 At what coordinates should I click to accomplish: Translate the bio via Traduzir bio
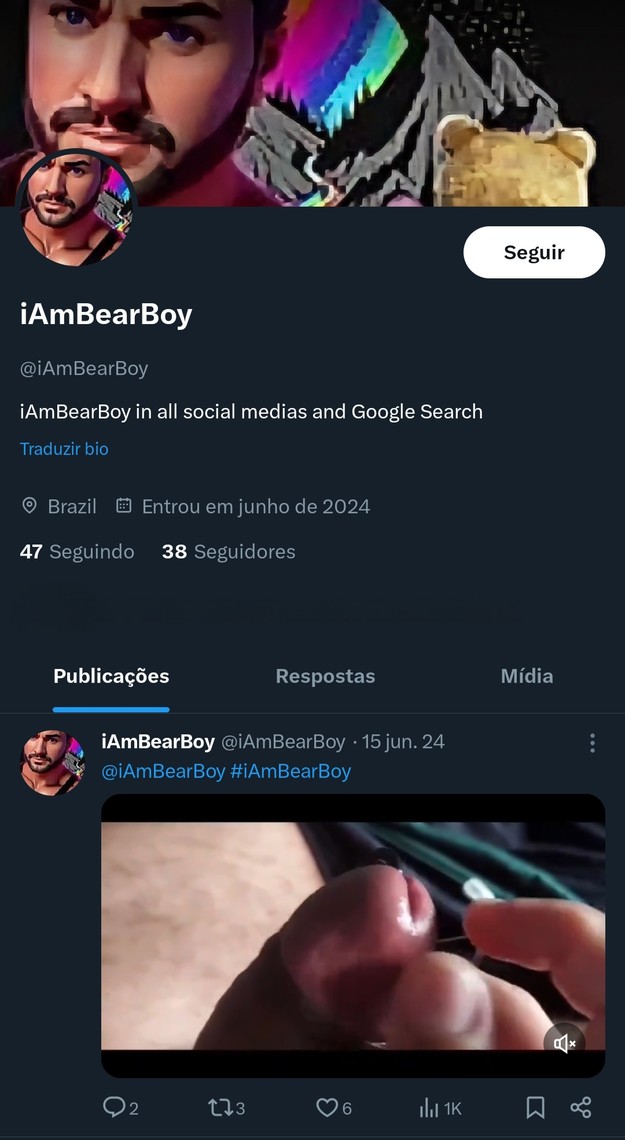tap(64, 449)
